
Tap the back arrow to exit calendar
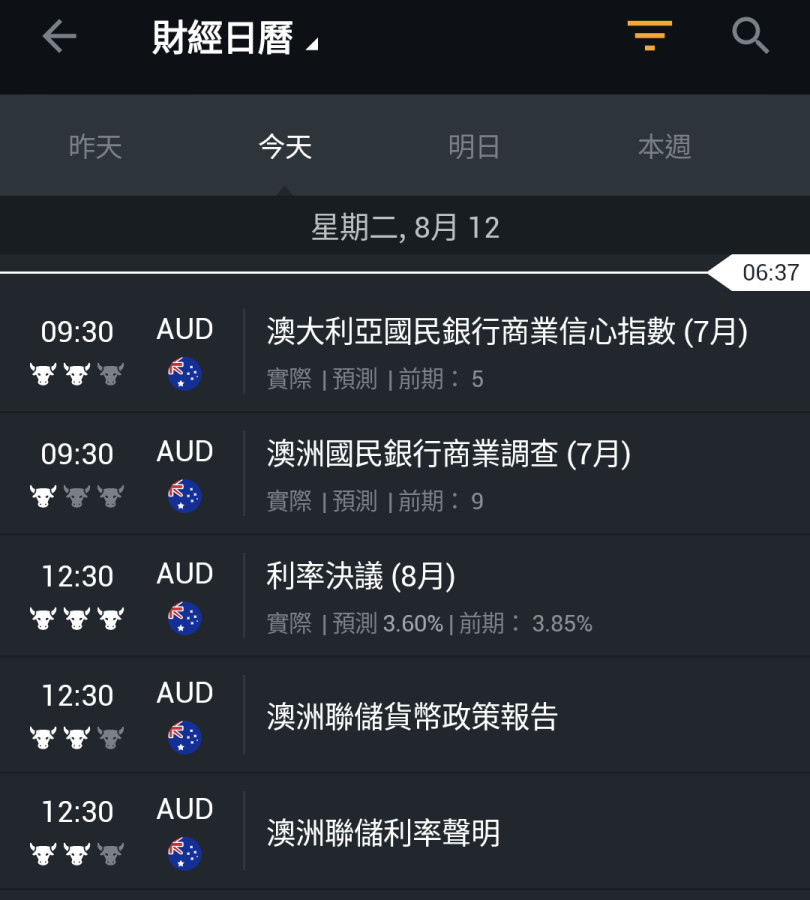(58, 36)
